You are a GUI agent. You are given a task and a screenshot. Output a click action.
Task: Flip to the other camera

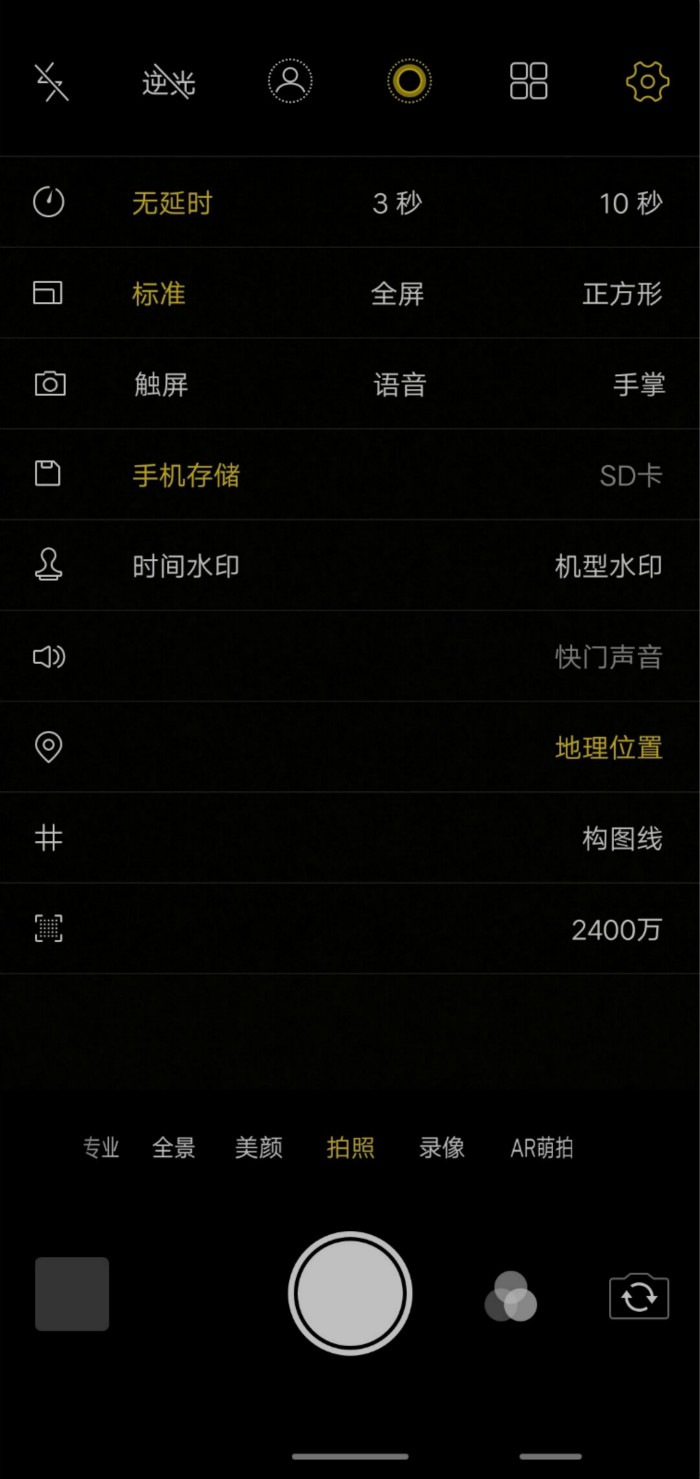pos(639,1297)
